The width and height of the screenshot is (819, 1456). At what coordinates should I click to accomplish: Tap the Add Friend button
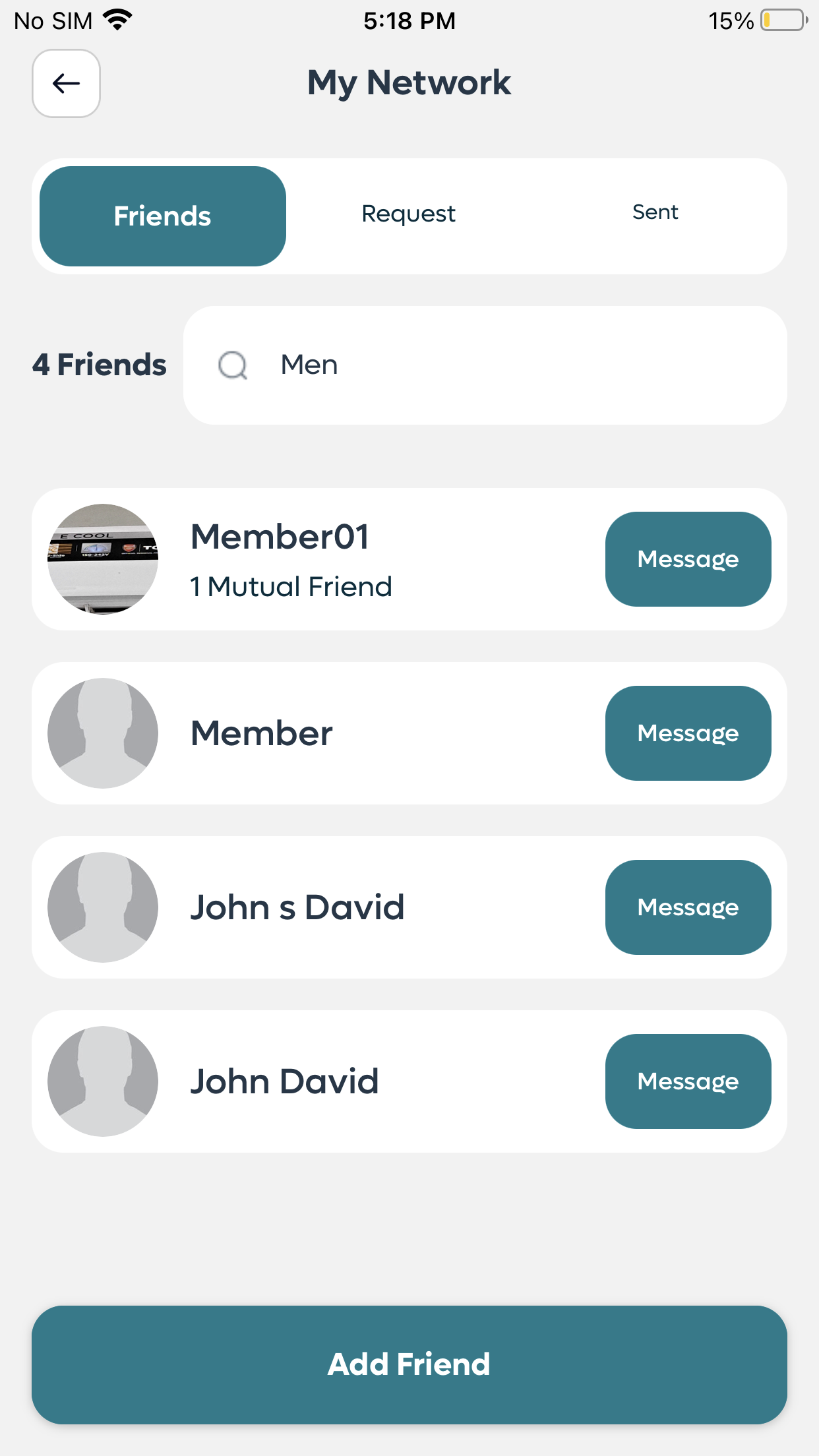pyautogui.click(x=409, y=1365)
